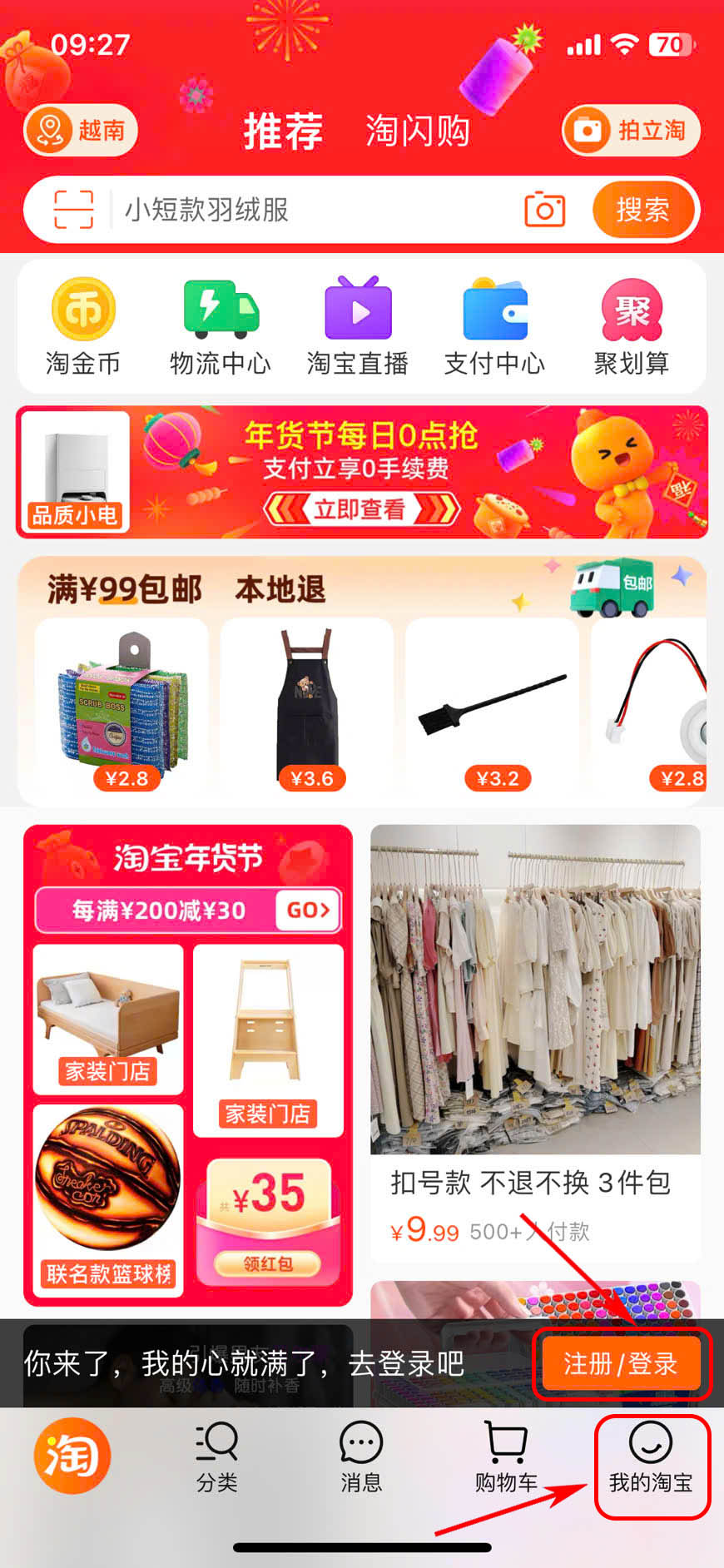Open the 年货节每日0点抢 banner
The image size is (724, 1568).
(362, 472)
